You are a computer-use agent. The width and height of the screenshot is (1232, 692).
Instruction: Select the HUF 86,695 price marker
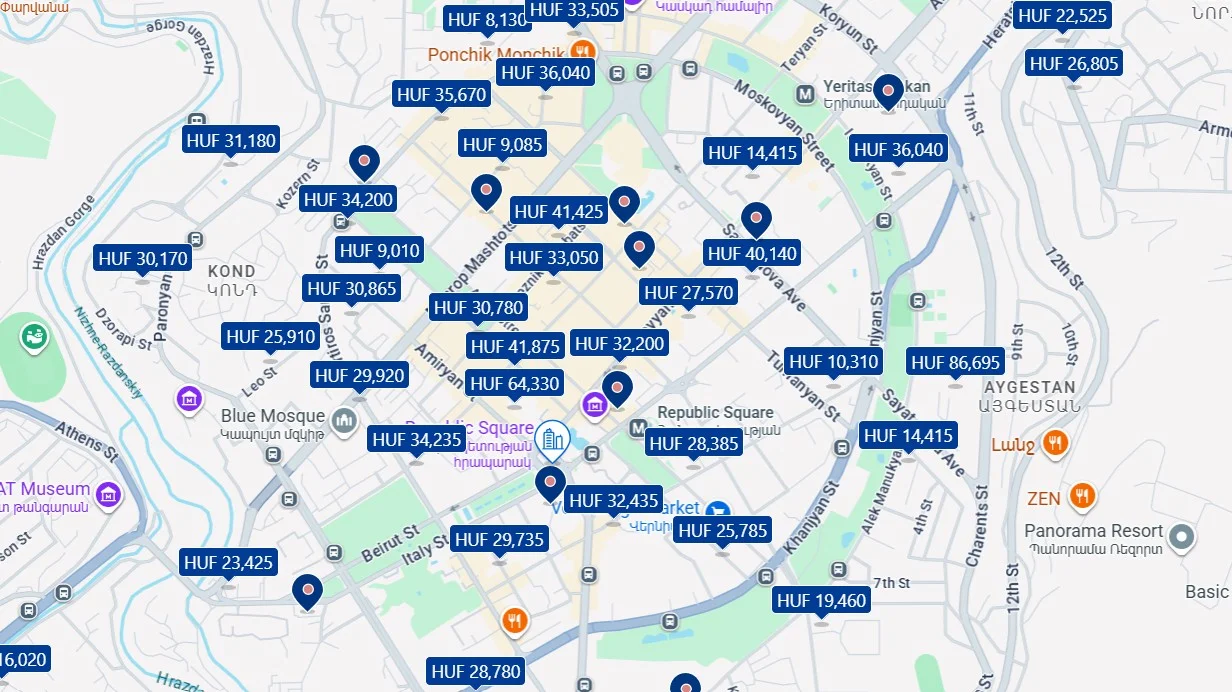955,362
